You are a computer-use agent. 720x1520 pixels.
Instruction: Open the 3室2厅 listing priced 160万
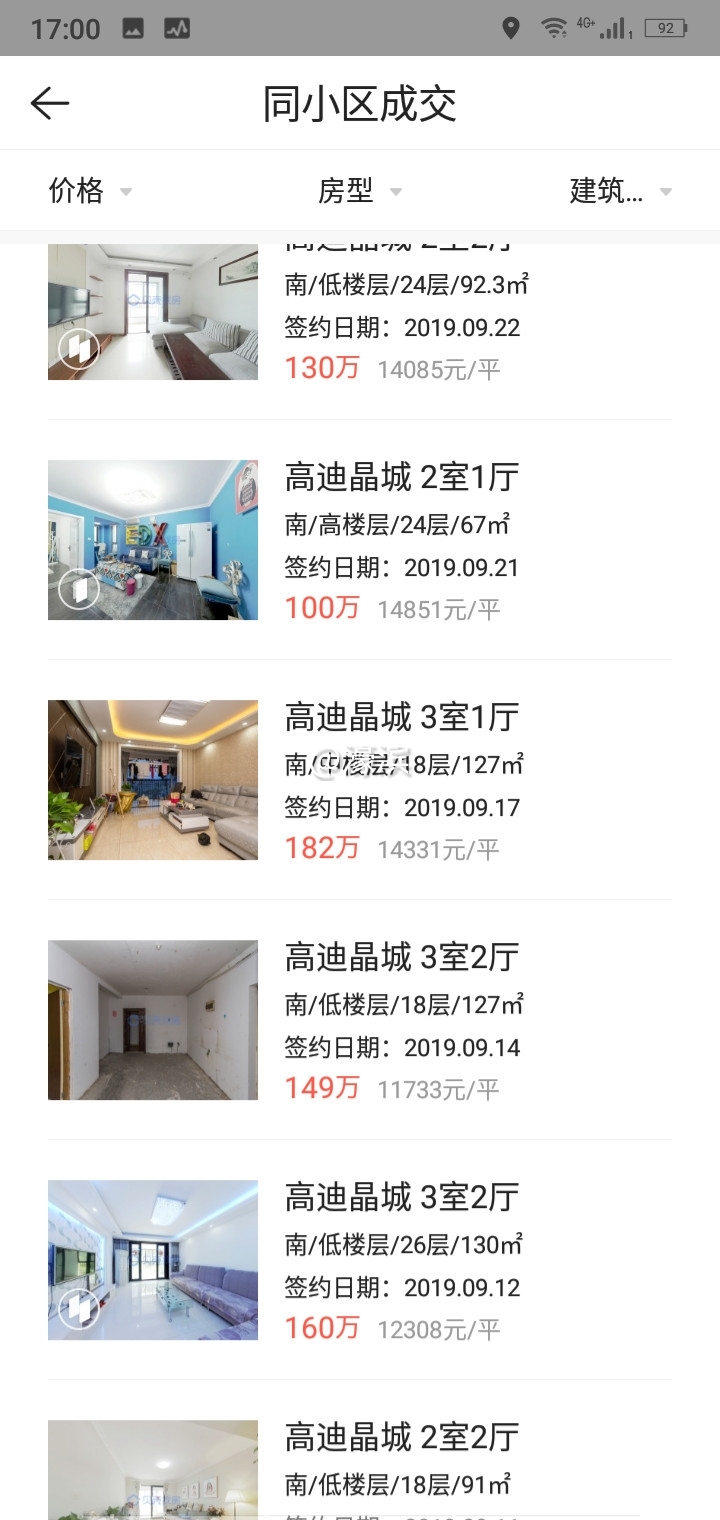360,1260
